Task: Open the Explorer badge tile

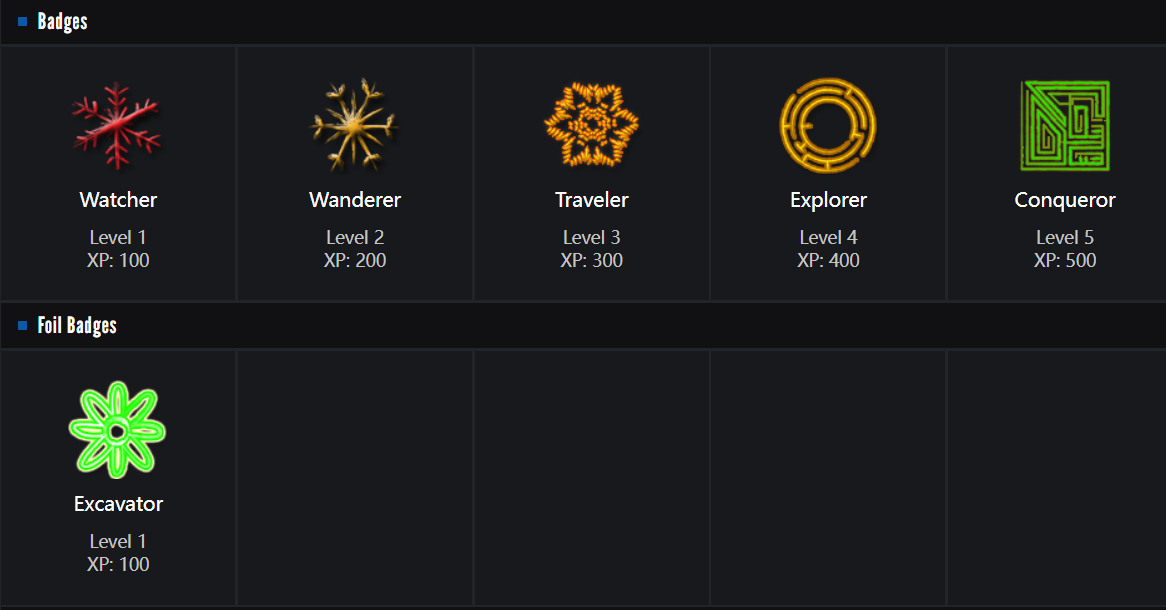Action: (828, 172)
